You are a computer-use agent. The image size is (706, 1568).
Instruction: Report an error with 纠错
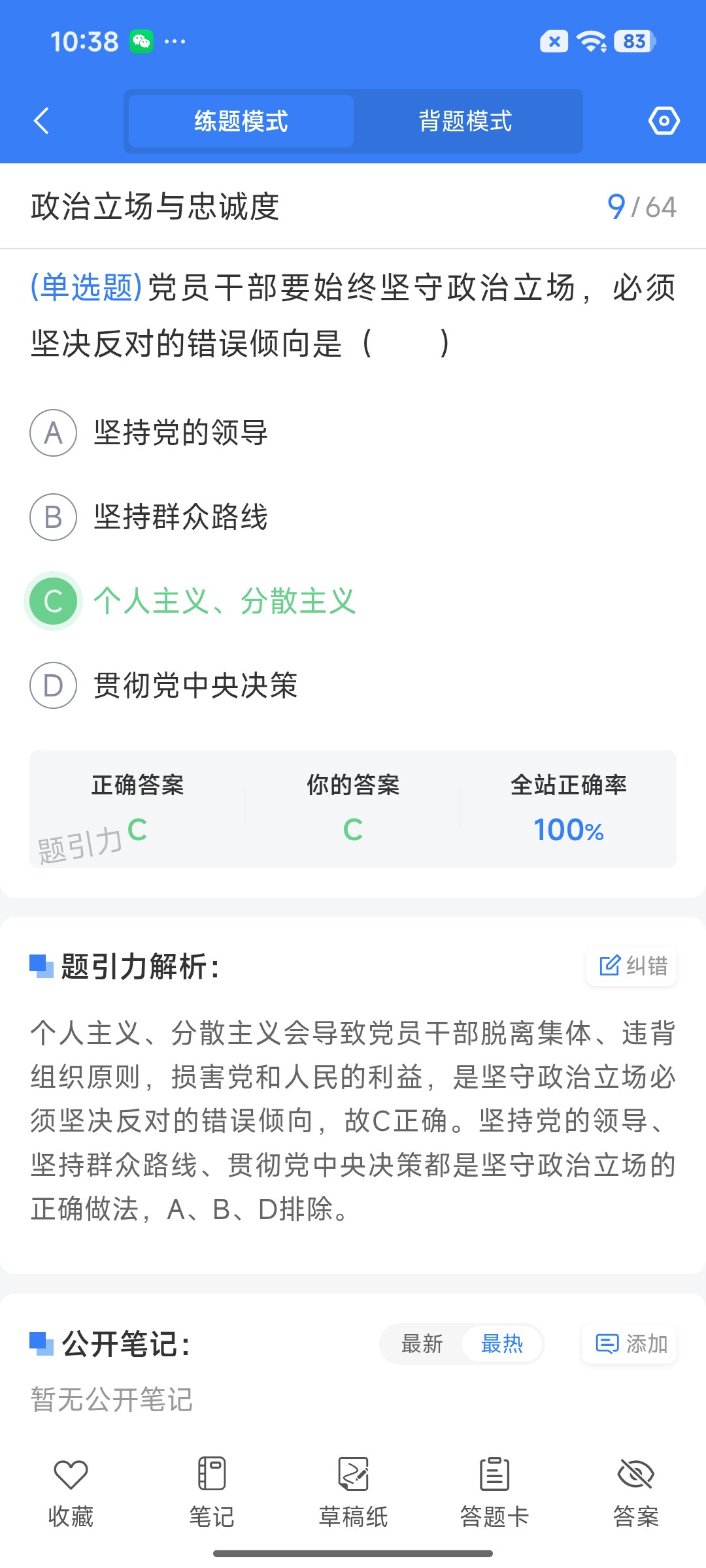(631, 966)
